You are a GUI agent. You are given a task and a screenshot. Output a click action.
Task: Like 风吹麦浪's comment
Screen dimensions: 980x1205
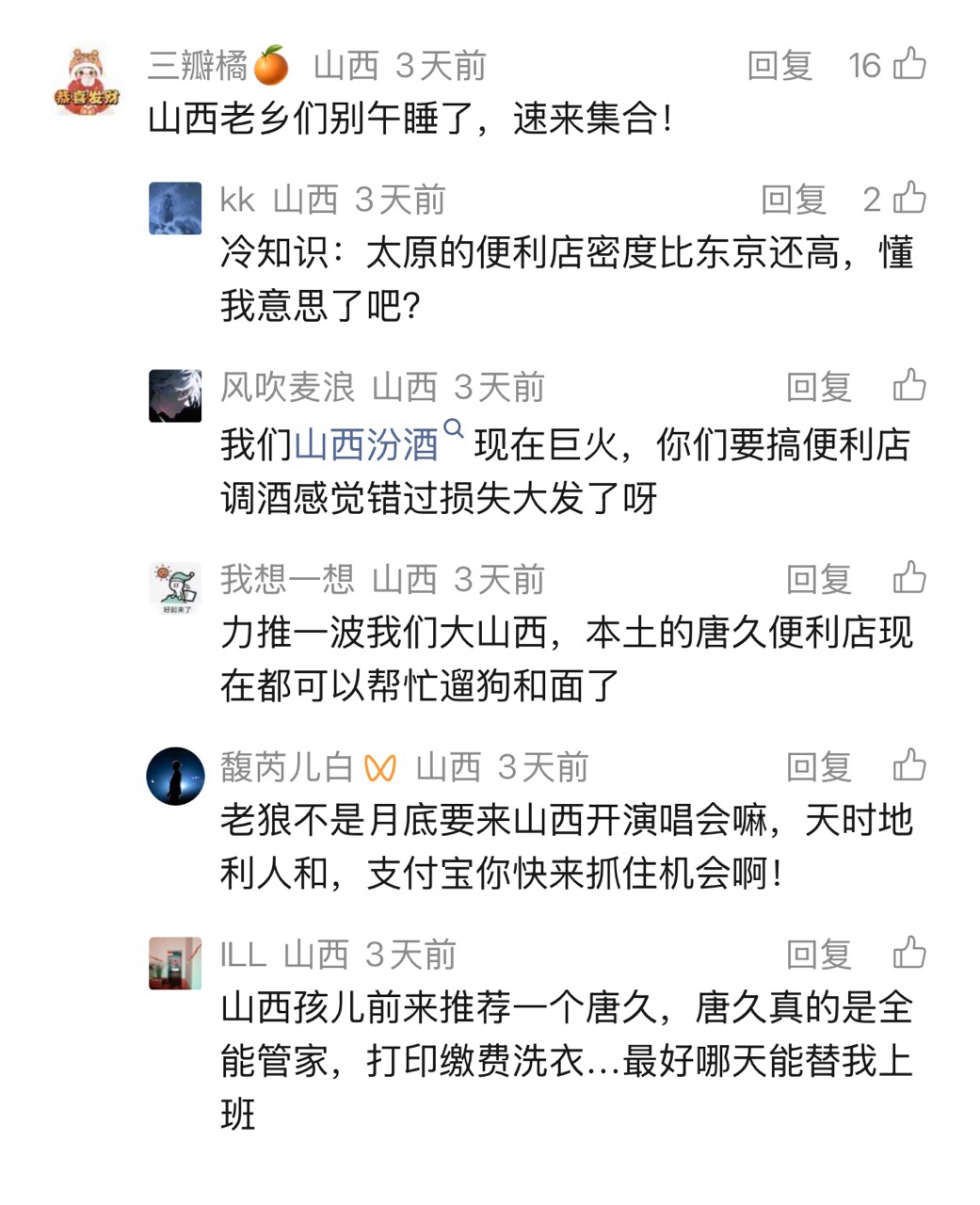(909, 386)
